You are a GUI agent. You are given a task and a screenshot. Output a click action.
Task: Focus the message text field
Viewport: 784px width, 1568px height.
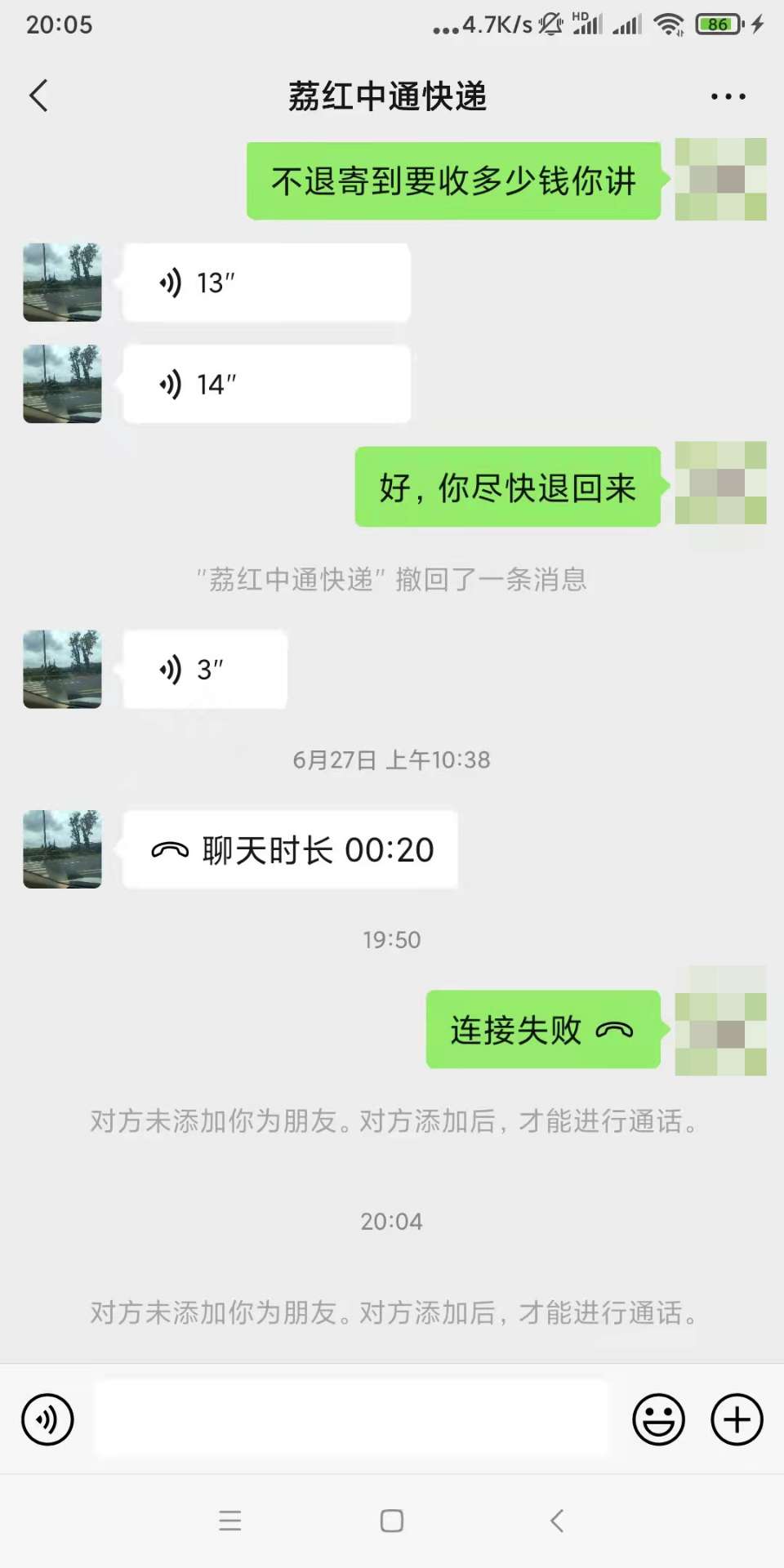click(351, 1419)
